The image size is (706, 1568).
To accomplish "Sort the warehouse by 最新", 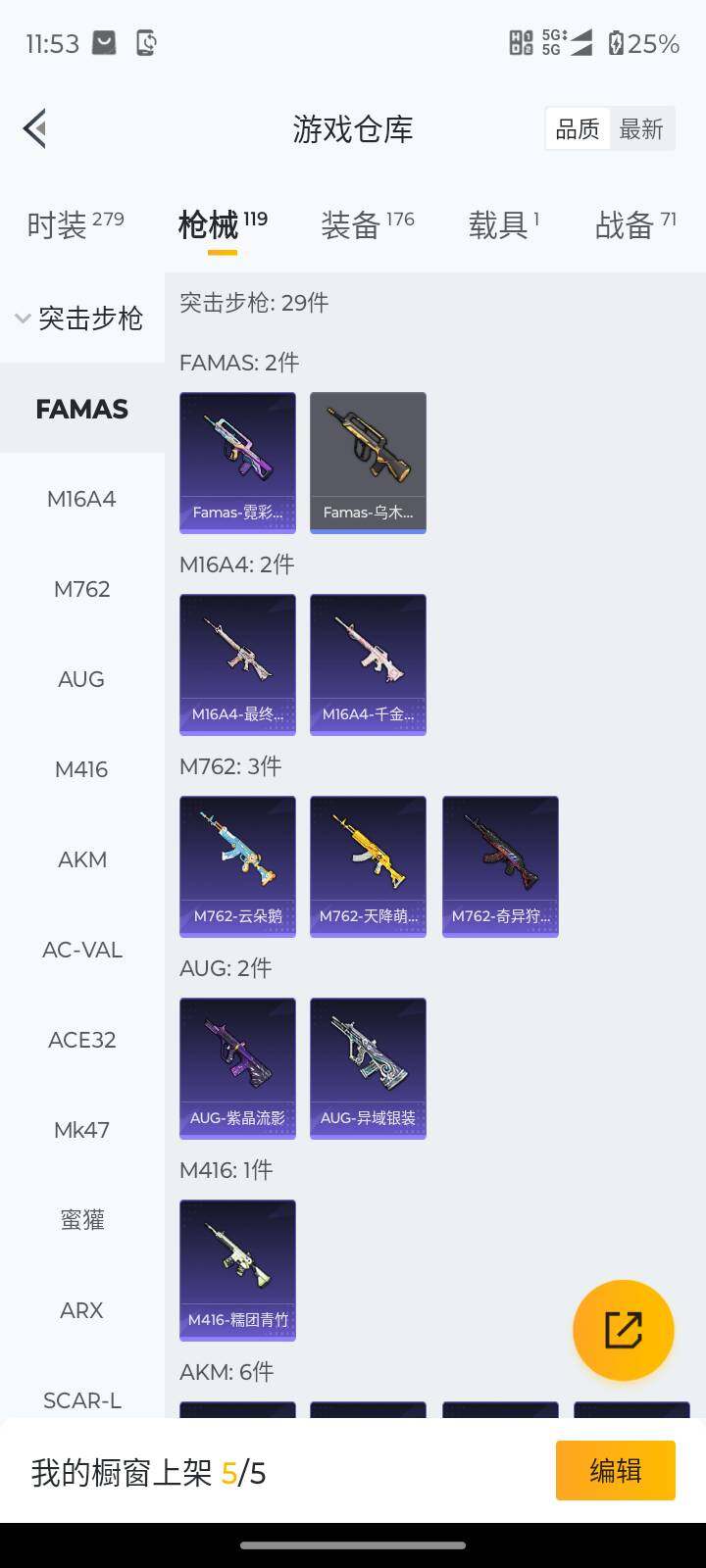I will [x=641, y=129].
